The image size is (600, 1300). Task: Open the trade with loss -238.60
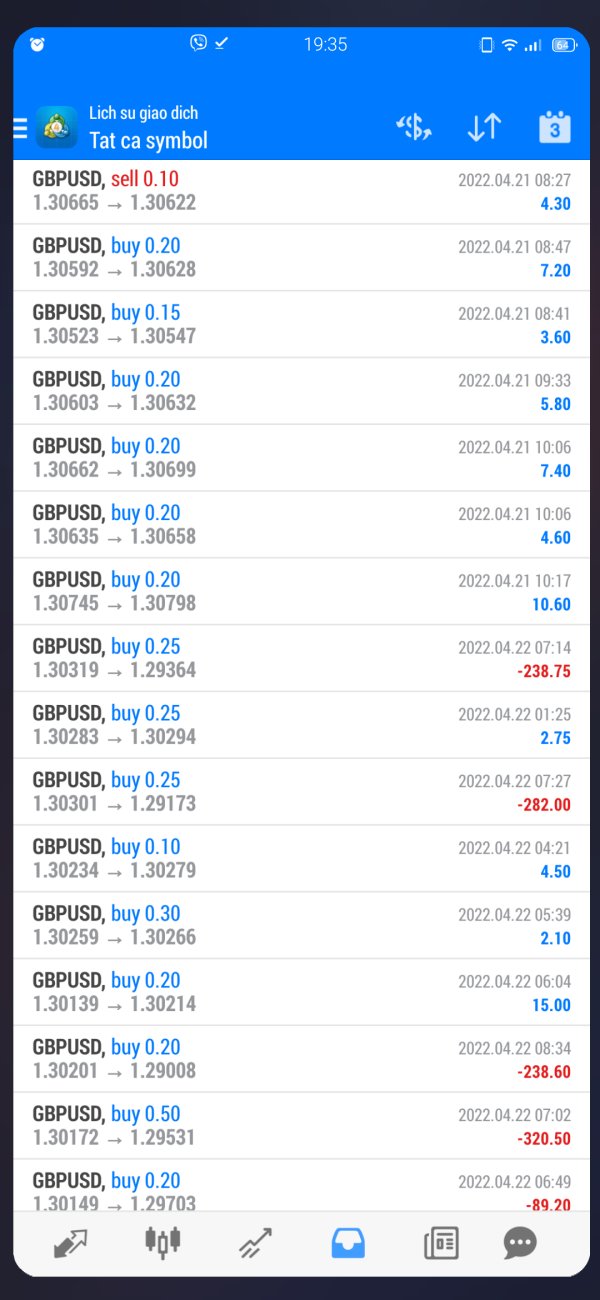tap(300, 1059)
